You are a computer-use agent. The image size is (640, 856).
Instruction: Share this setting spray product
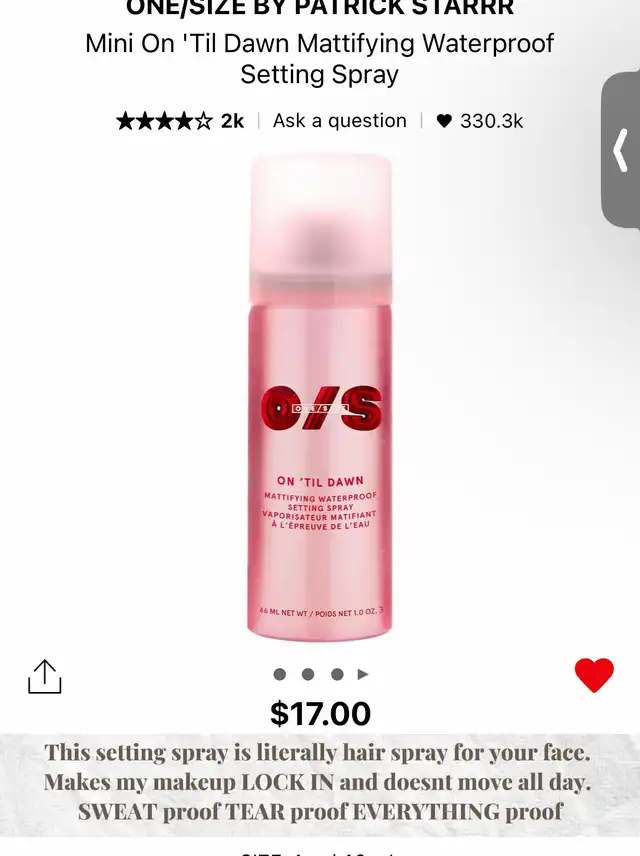pyautogui.click(x=45, y=677)
